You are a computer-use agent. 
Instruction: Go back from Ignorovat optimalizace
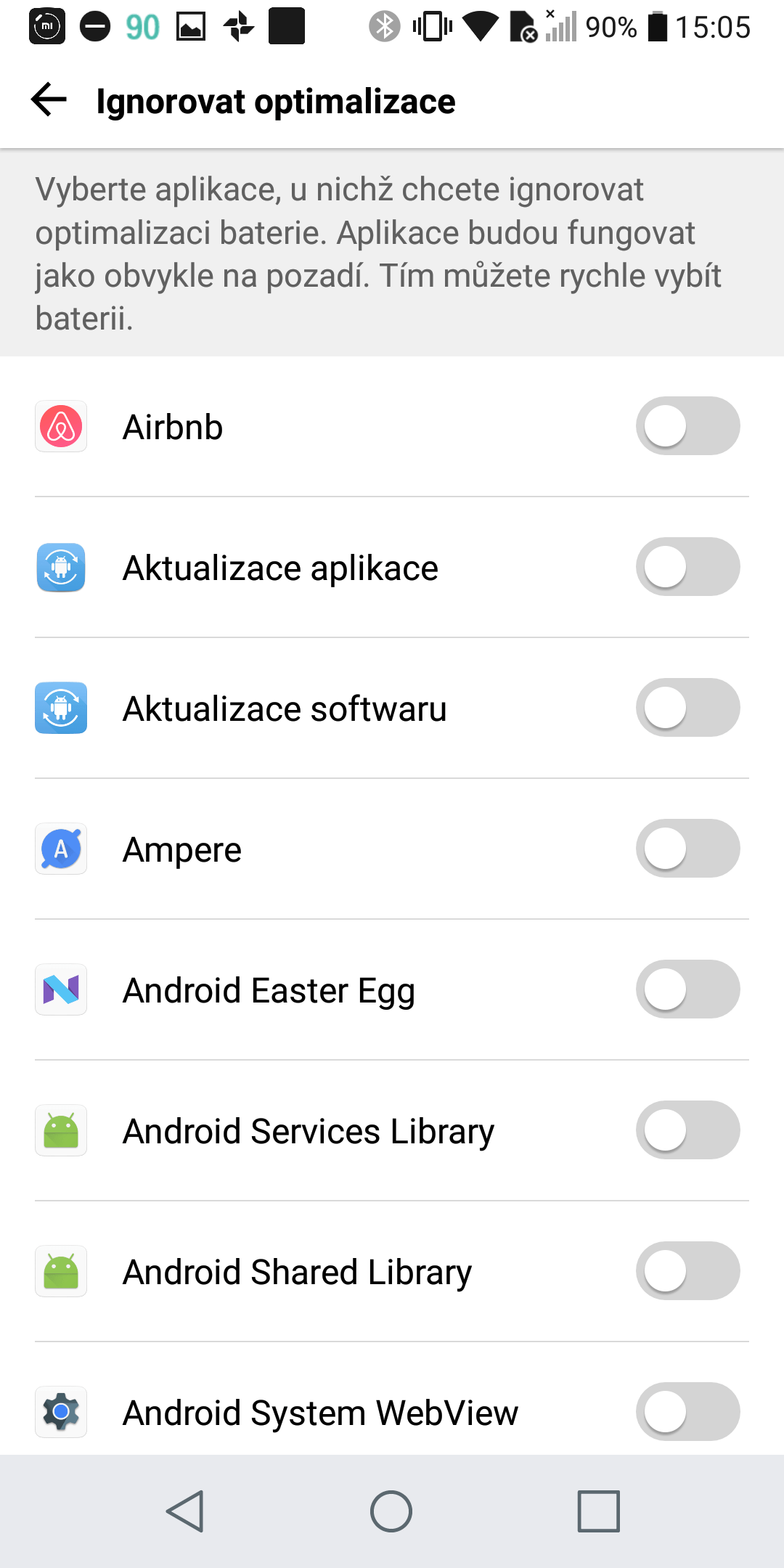[x=49, y=99]
